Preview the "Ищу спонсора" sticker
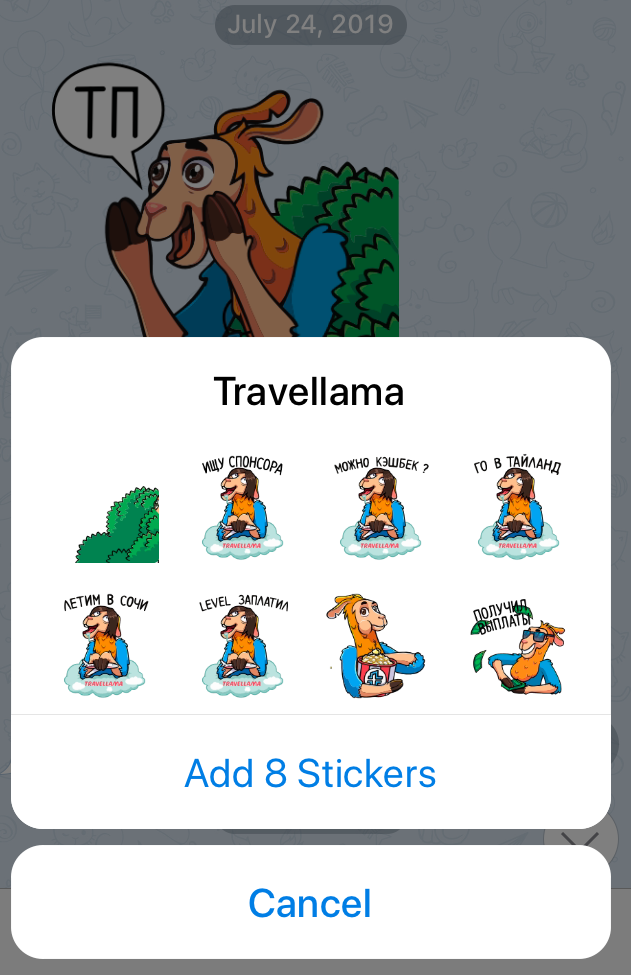 241,508
